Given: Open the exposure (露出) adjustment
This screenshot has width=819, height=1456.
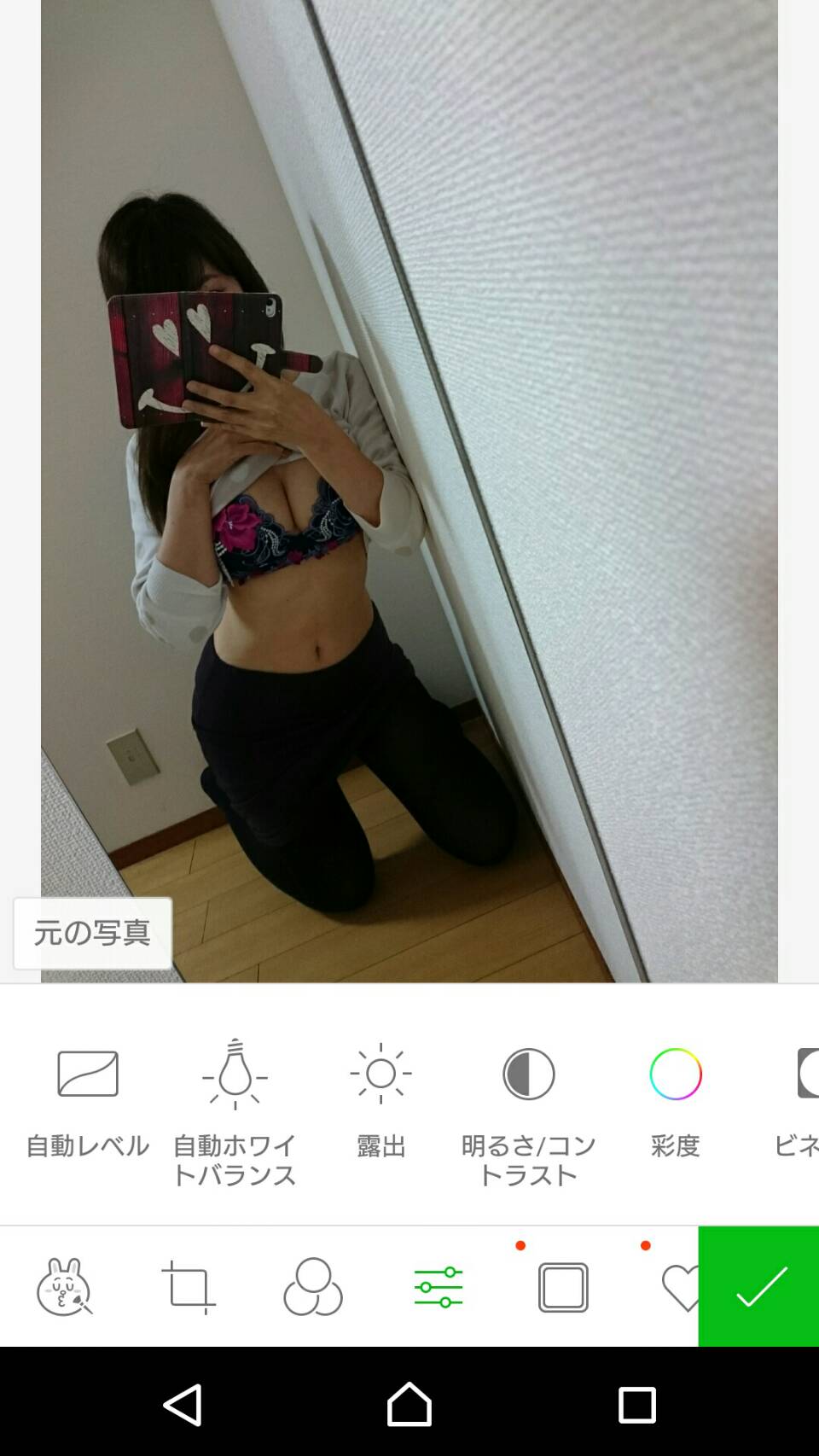Looking at the screenshot, I should tap(380, 1102).
